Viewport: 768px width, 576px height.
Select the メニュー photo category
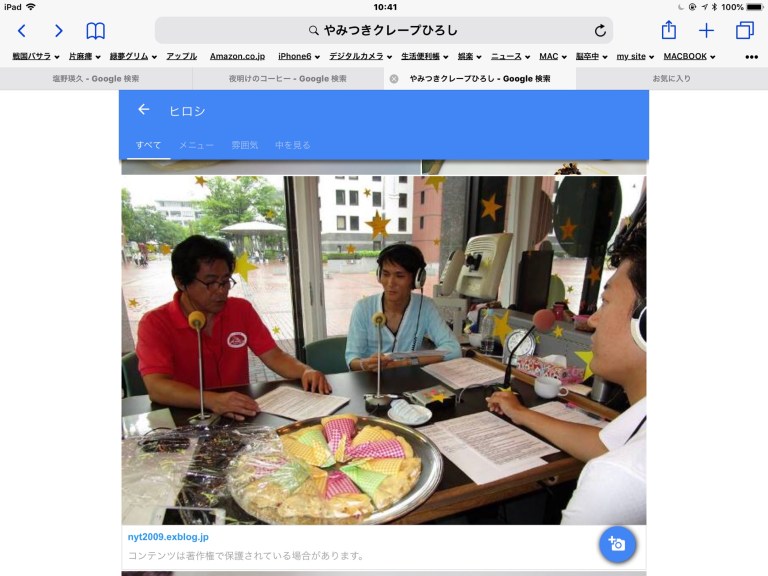(197, 145)
